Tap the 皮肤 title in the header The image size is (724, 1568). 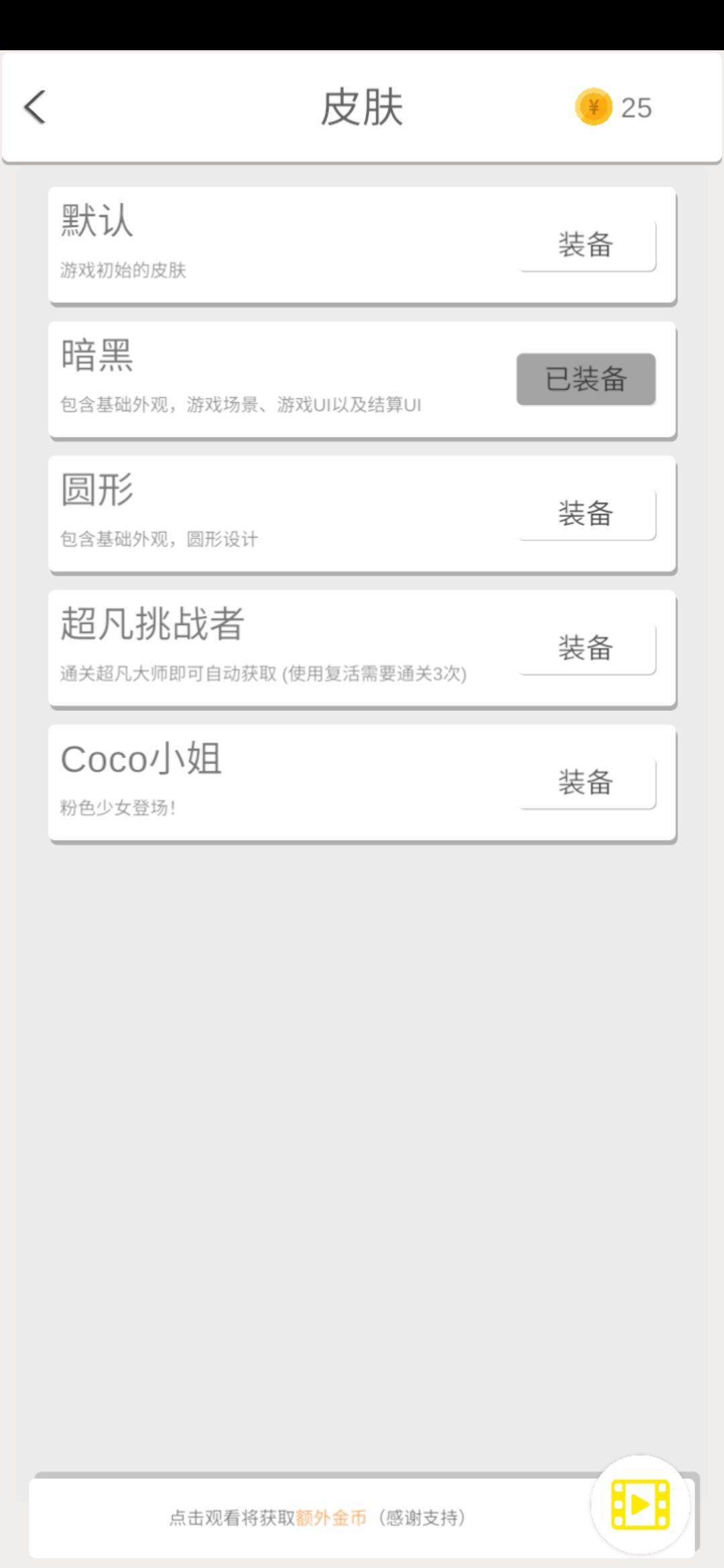pyautogui.click(x=362, y=107)
